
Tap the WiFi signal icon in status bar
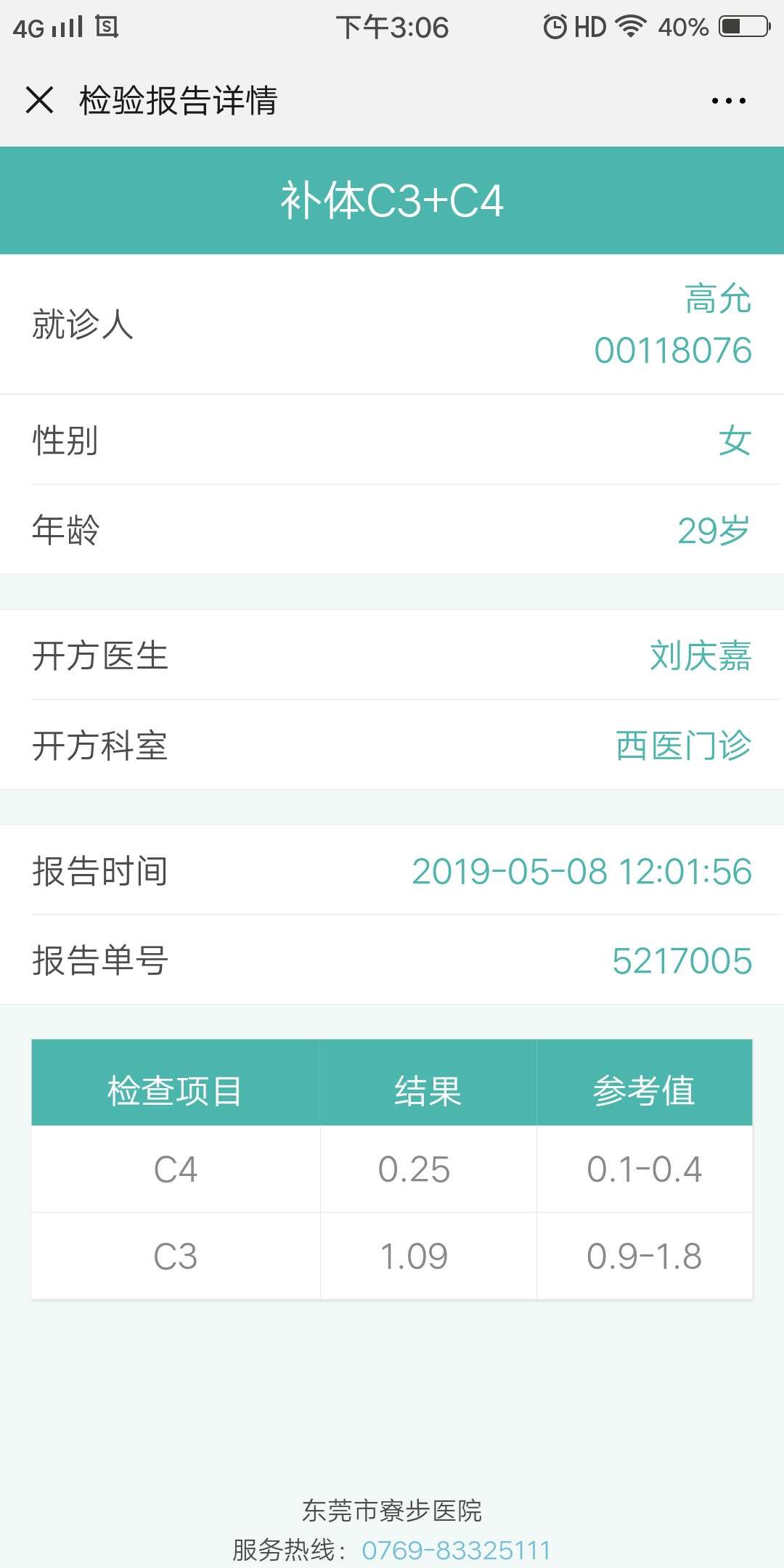click(631, 27)
